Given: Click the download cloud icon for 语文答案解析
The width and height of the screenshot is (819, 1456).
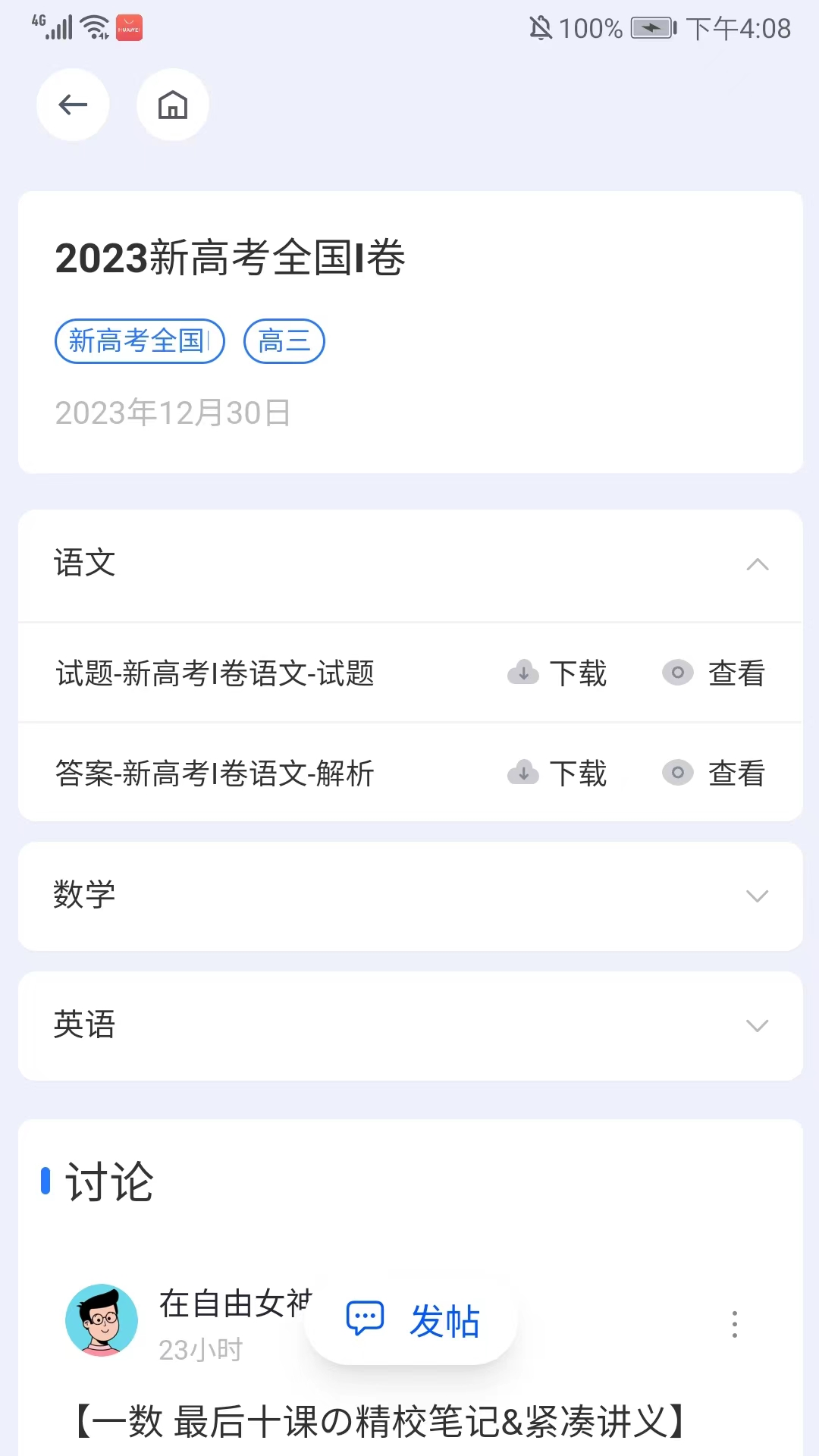Looking at the screenshot, I should click(x=522, y=773).
